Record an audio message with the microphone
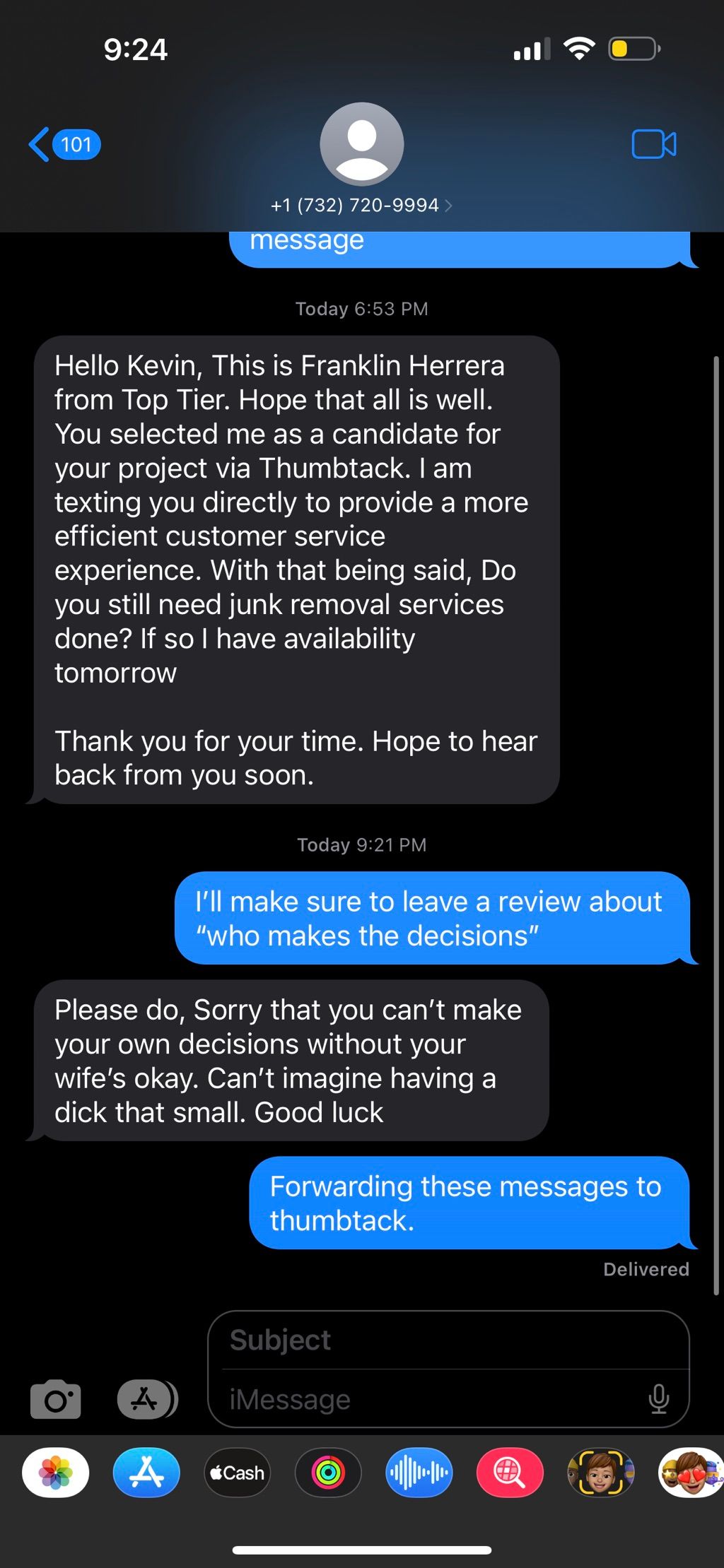The width and height of the screenshot is (724, 1568). pos(658,1399)
